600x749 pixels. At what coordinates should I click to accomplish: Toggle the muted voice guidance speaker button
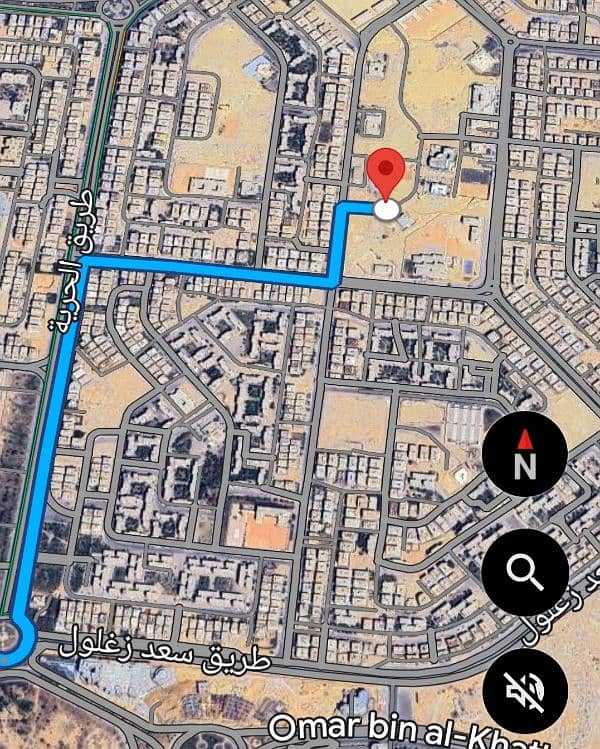[x=525, y=691]
